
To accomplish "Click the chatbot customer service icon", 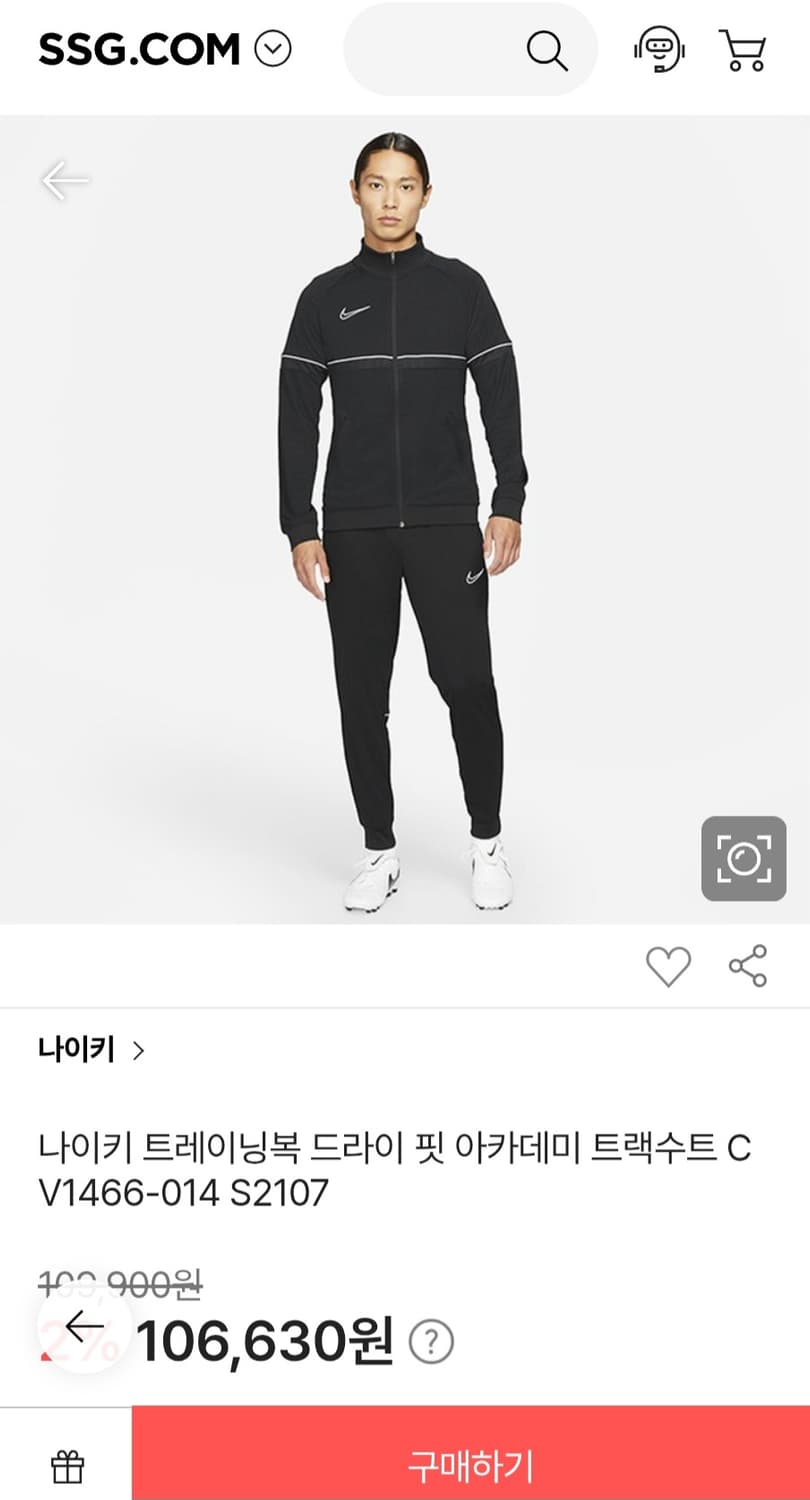I will 659,49.
